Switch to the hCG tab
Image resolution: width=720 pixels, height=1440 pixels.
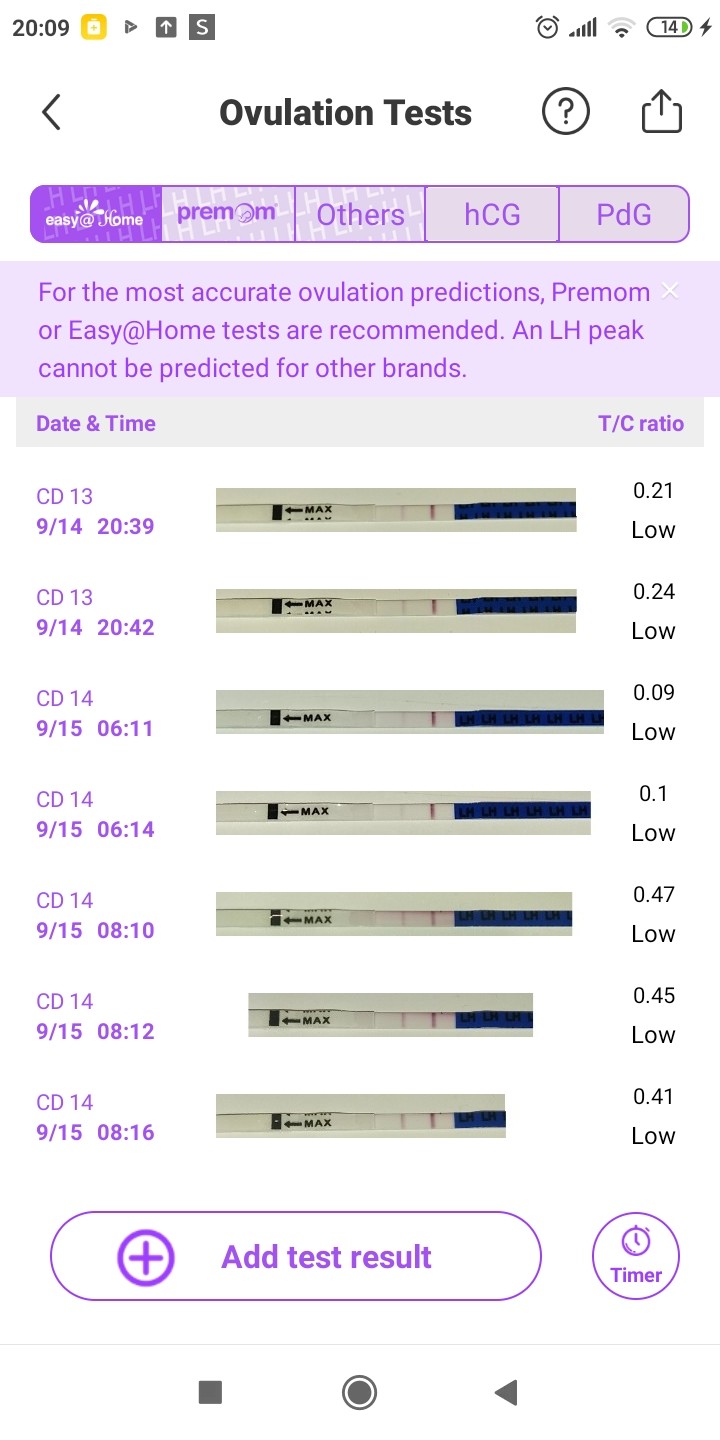click(x=492, y=214)
